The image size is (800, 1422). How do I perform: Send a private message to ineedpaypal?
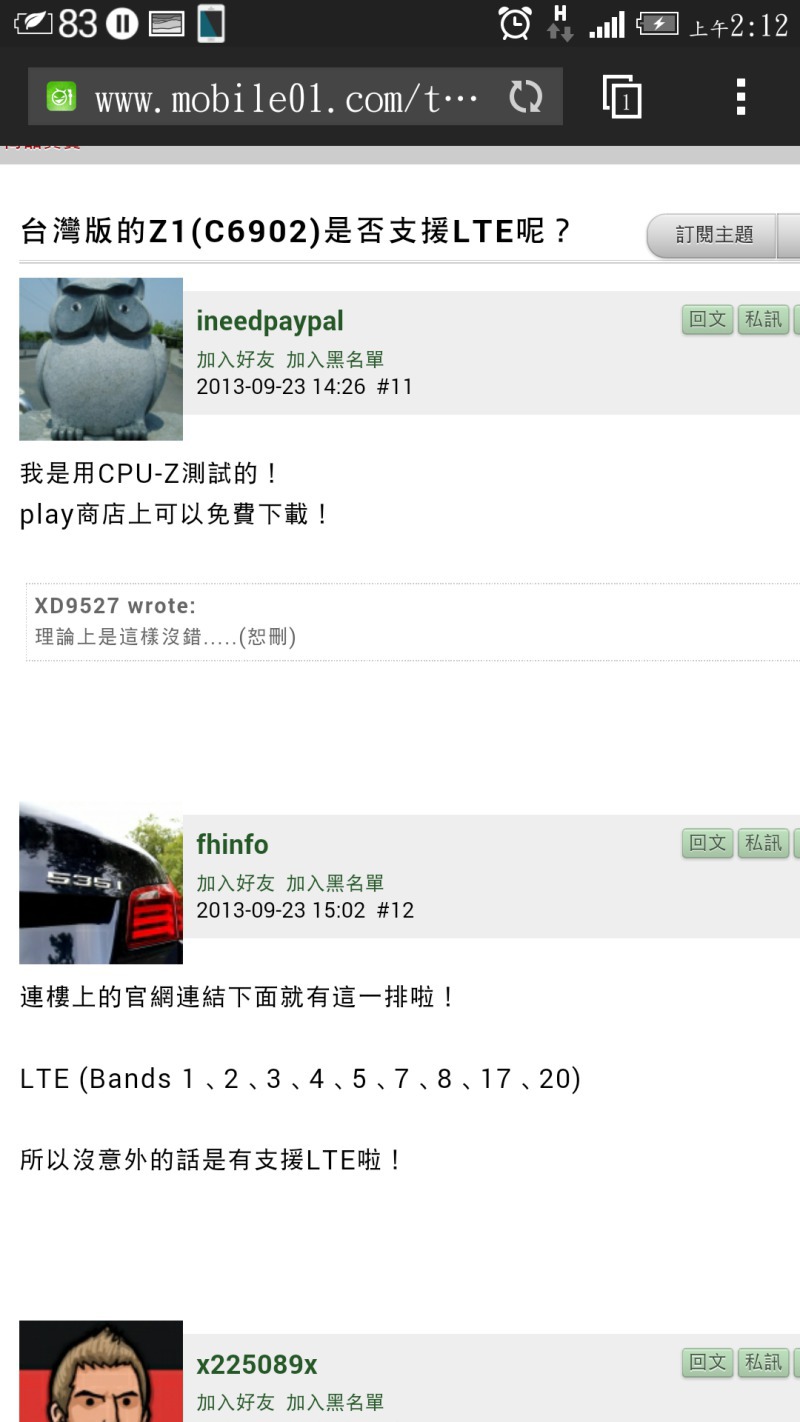tap(764, 320)
